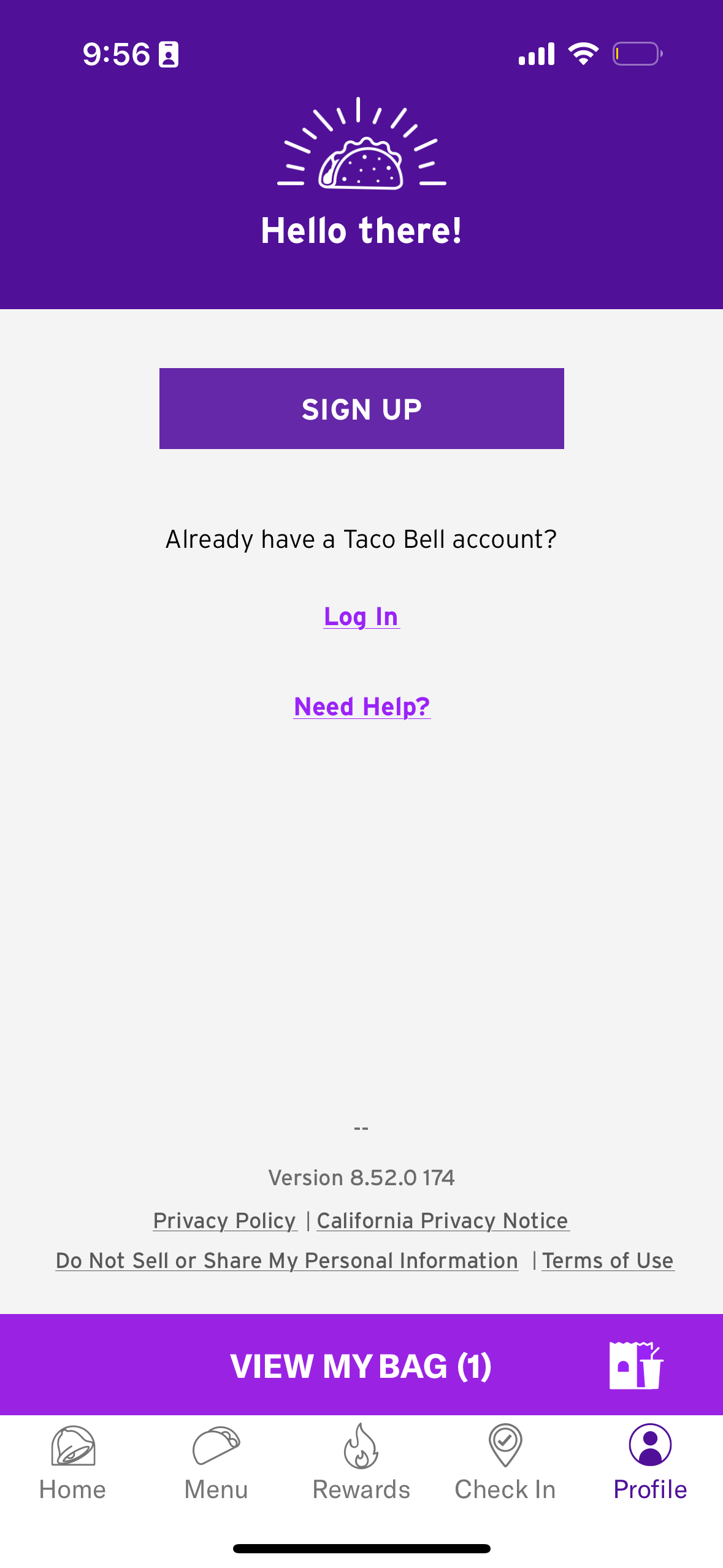Read the Terms of Use

coord(608,1260)
